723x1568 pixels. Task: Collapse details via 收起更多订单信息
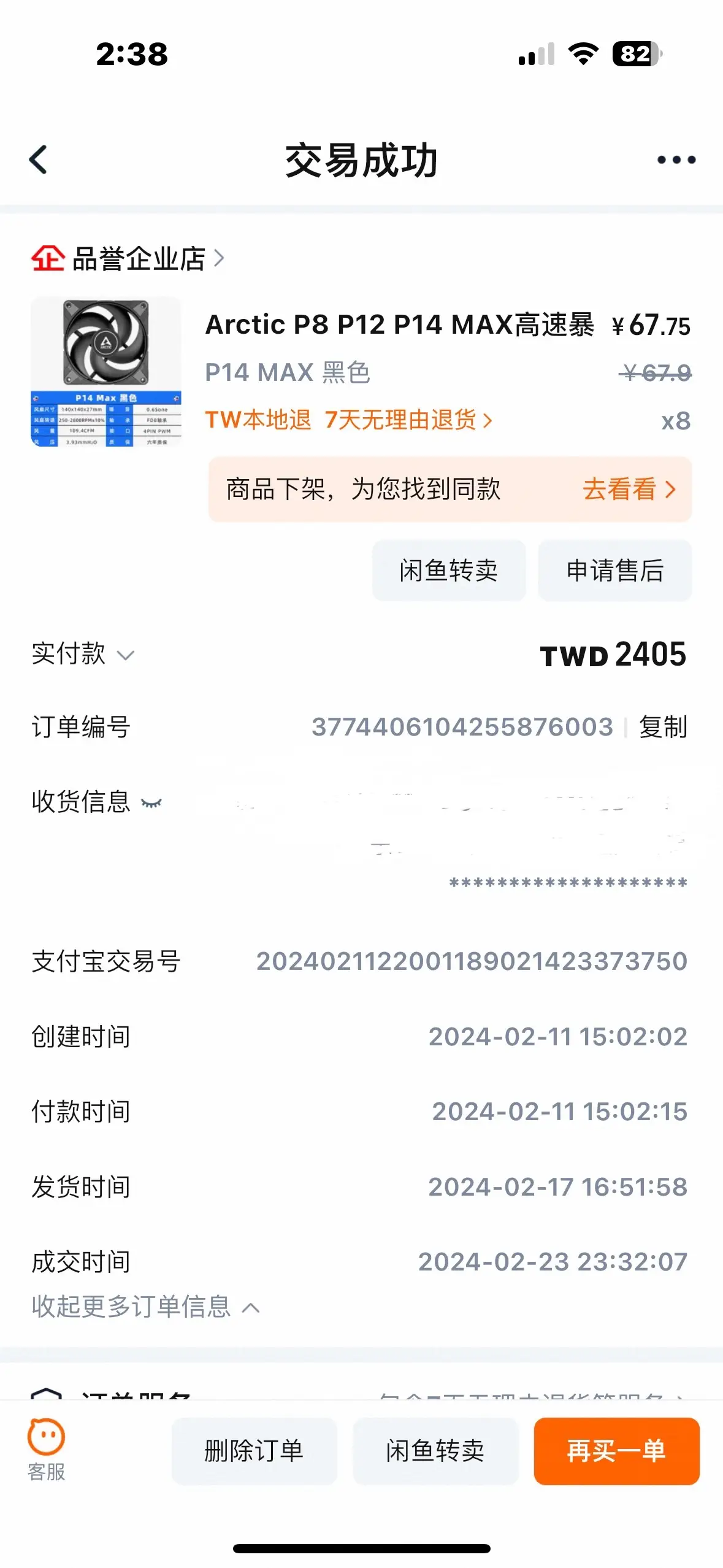coord(145,1307)
